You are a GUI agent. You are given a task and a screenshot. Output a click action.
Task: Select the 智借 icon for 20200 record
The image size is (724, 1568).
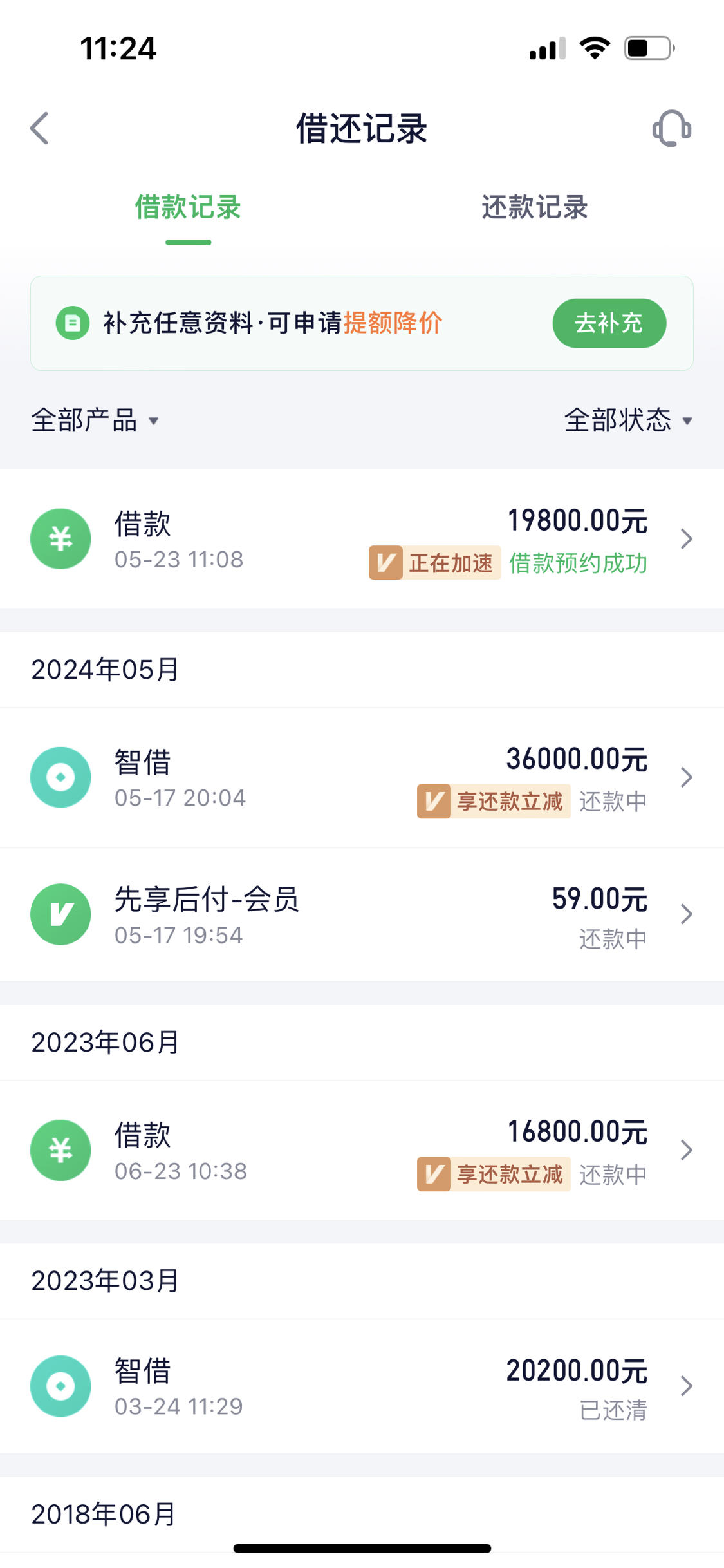(60, 1386)
